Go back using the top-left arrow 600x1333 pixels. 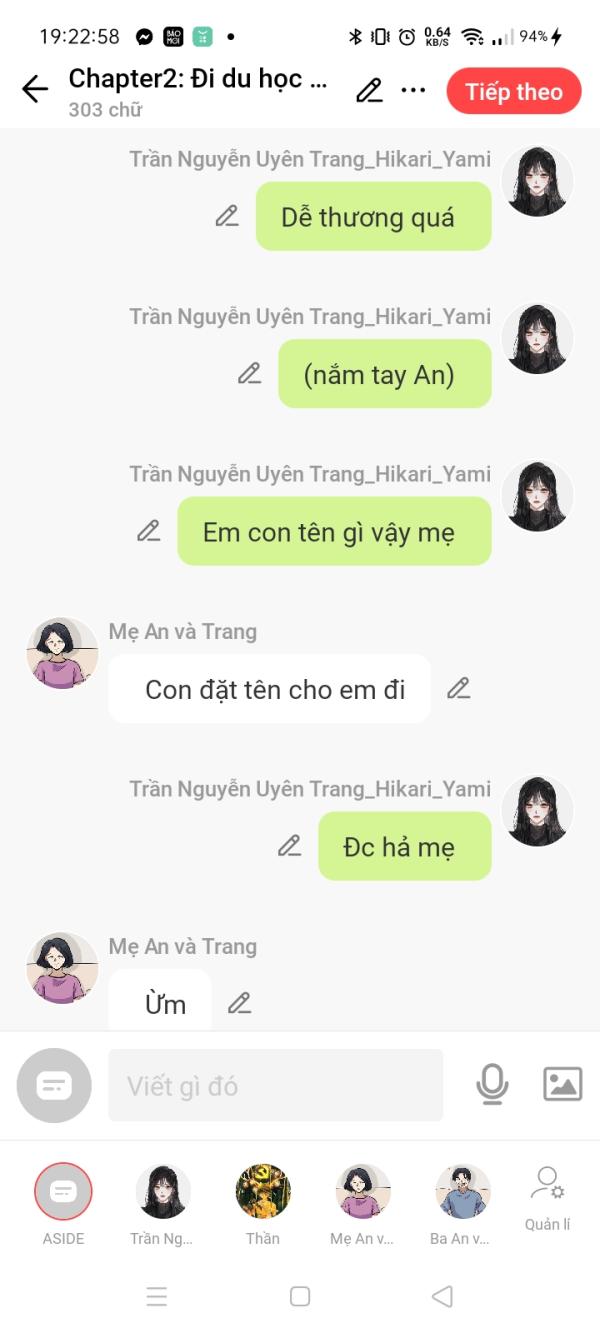pyautogui.click(x=35, y=90)
